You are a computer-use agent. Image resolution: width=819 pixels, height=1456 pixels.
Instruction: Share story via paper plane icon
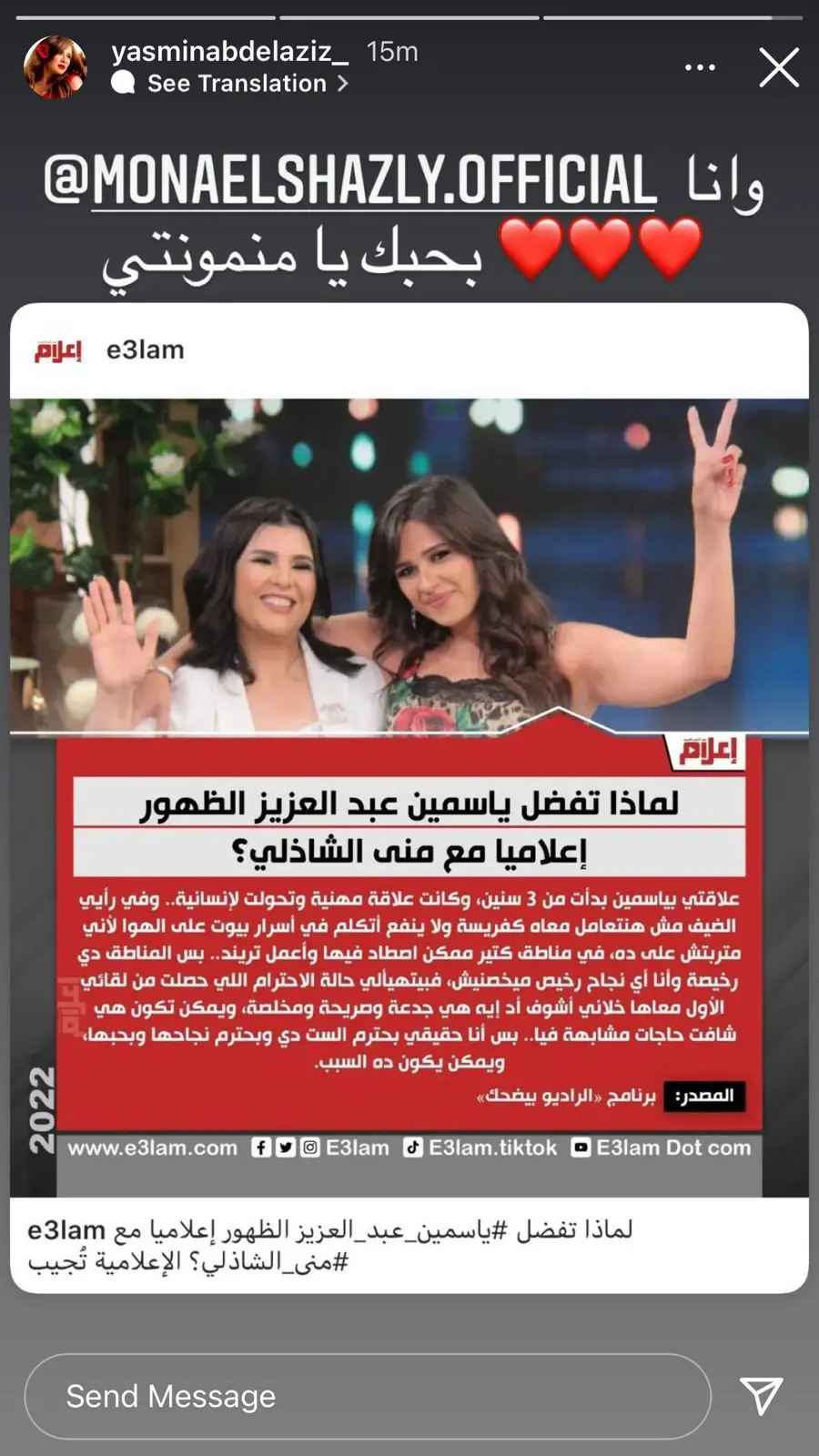coord(761,1395)
